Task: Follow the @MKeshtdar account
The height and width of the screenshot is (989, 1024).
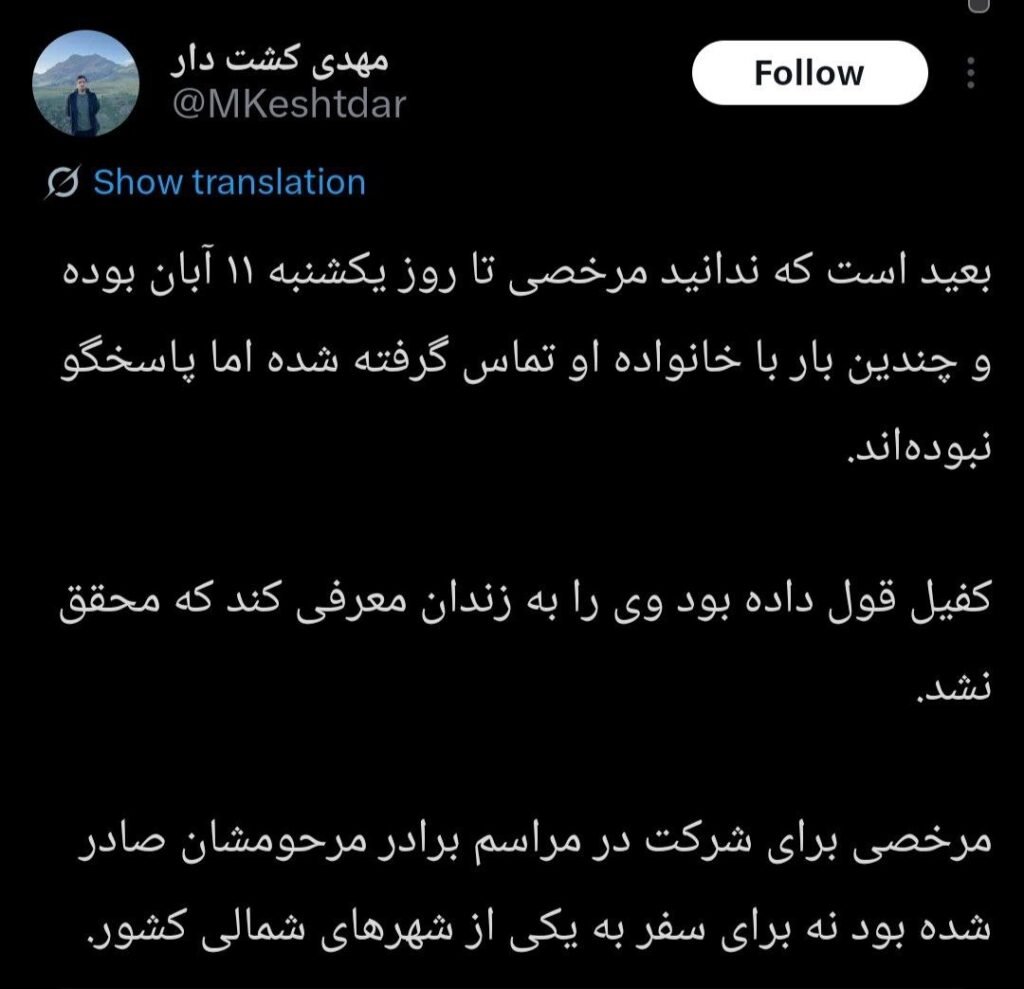Action: coord(809,73)
